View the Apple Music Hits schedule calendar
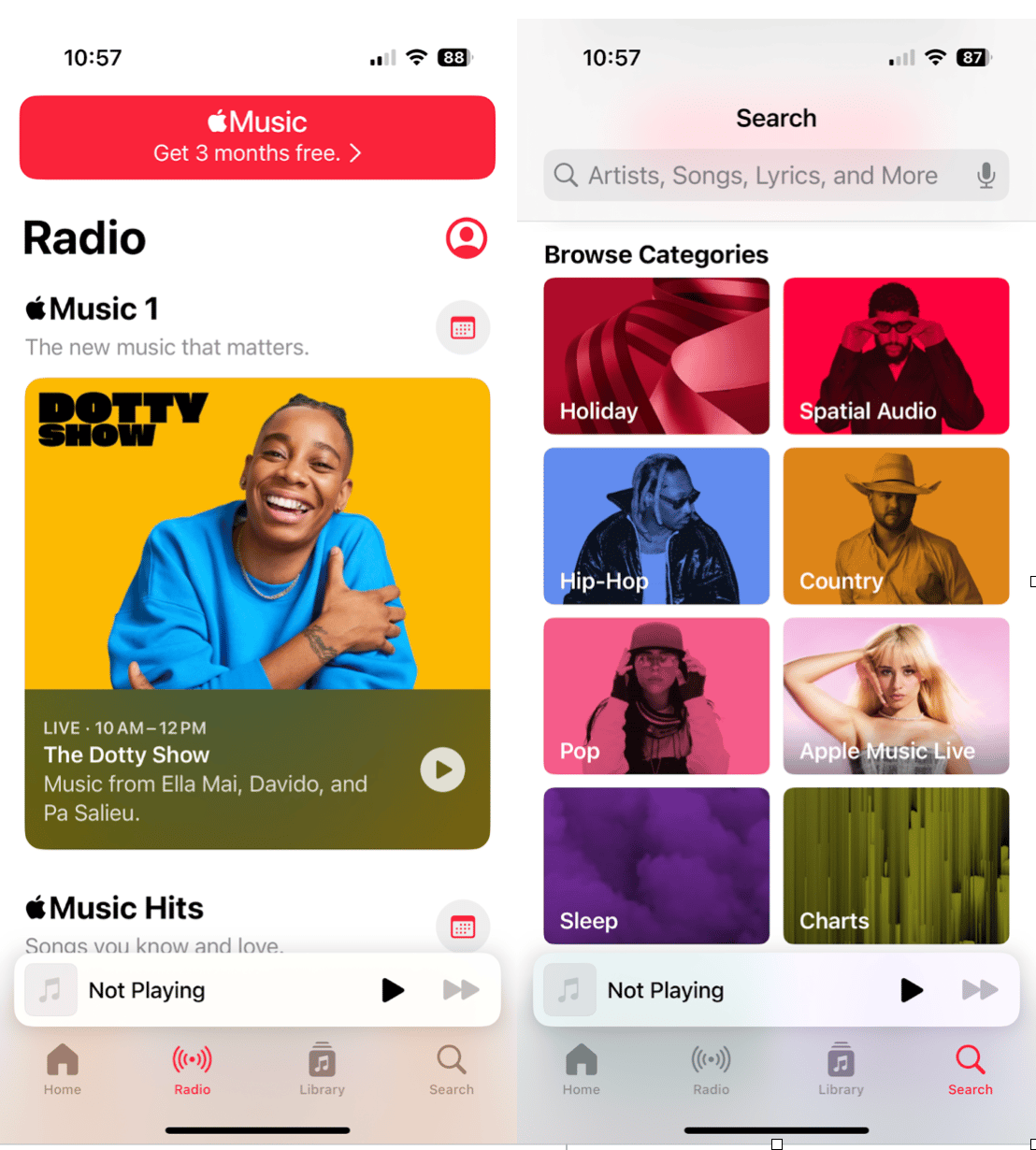Viewport: 1036px width, 1150px height. (x=463, y=926)
